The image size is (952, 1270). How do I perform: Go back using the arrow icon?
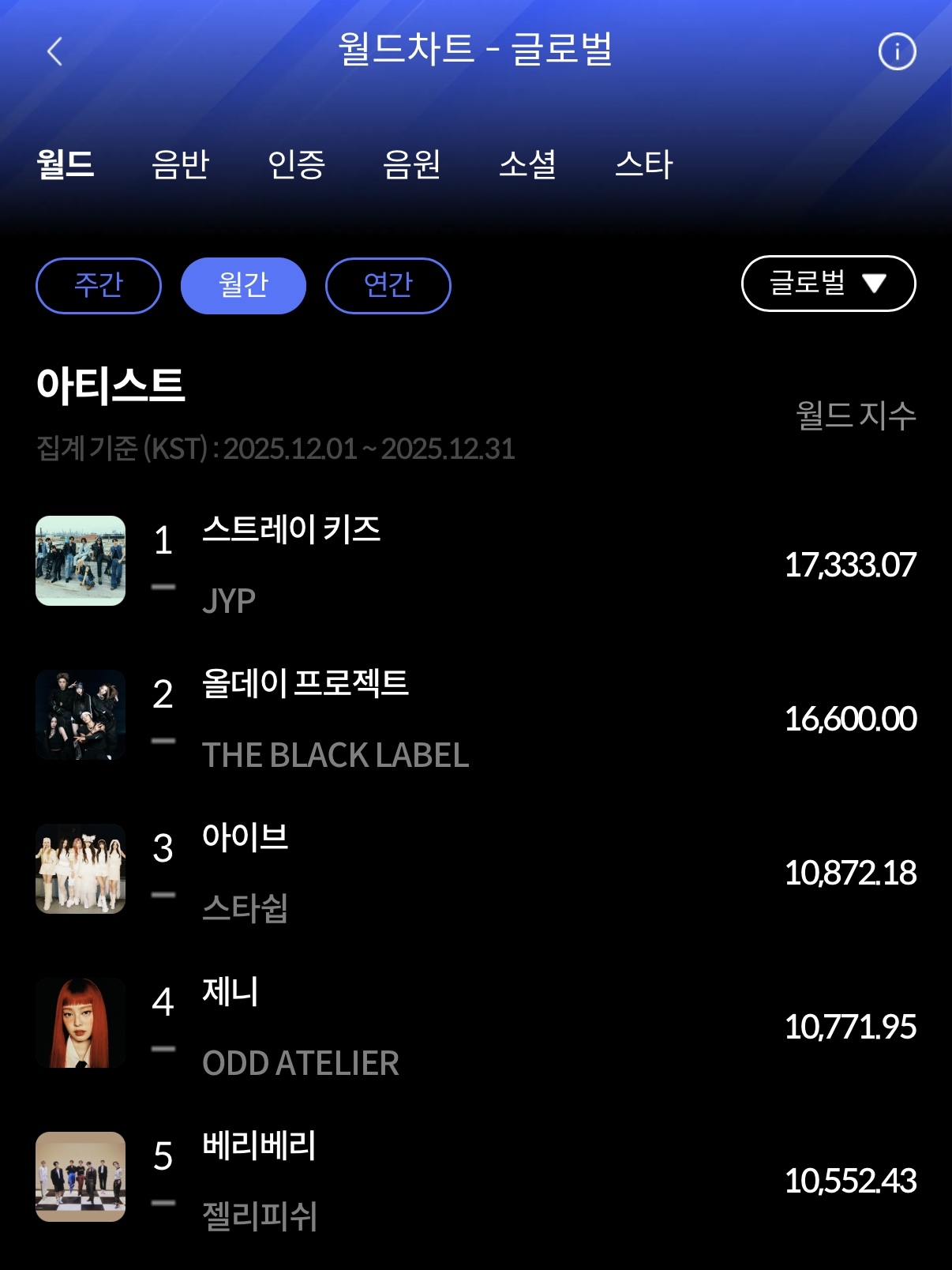54,52
